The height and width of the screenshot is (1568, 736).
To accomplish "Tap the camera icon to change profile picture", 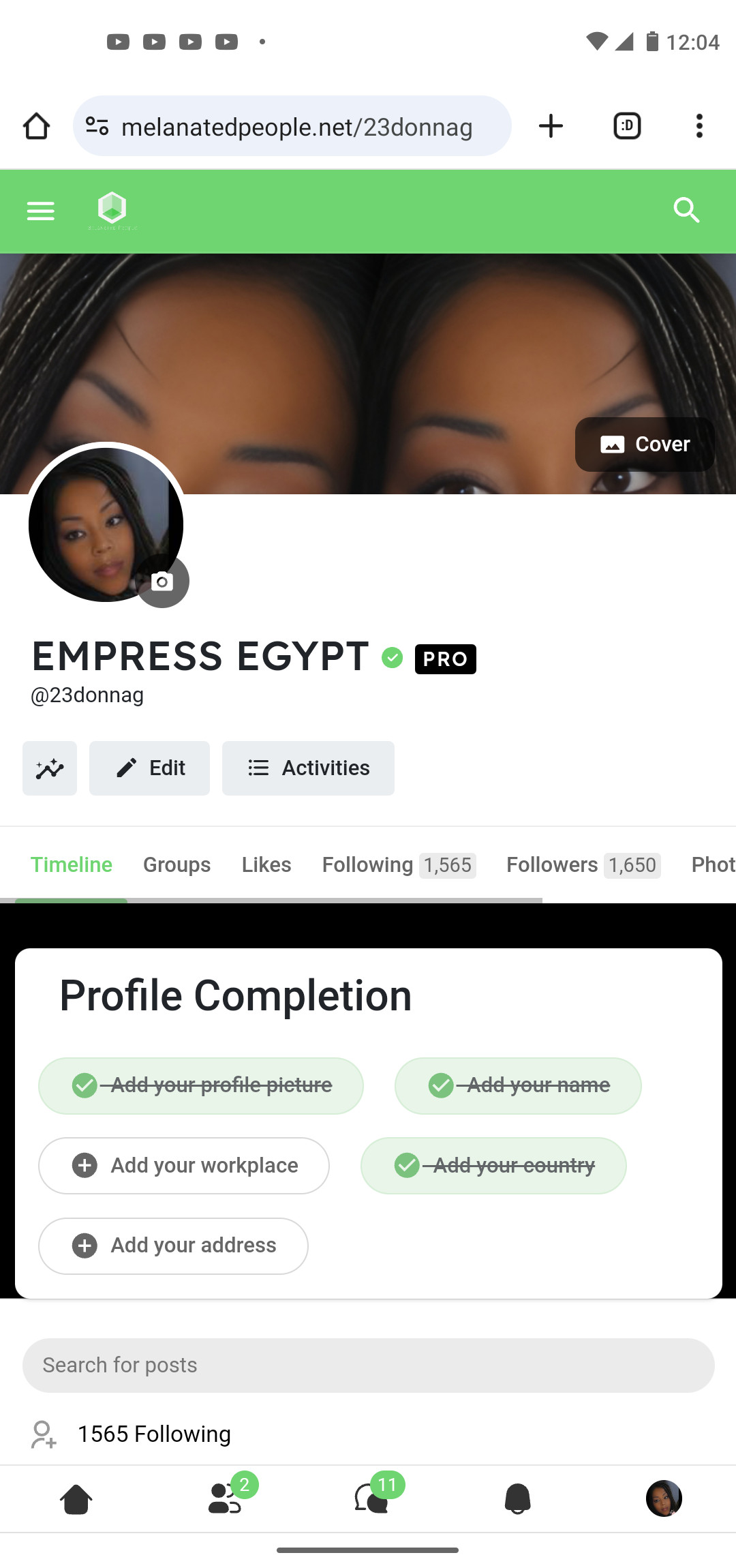I will [x=162, y=582].
